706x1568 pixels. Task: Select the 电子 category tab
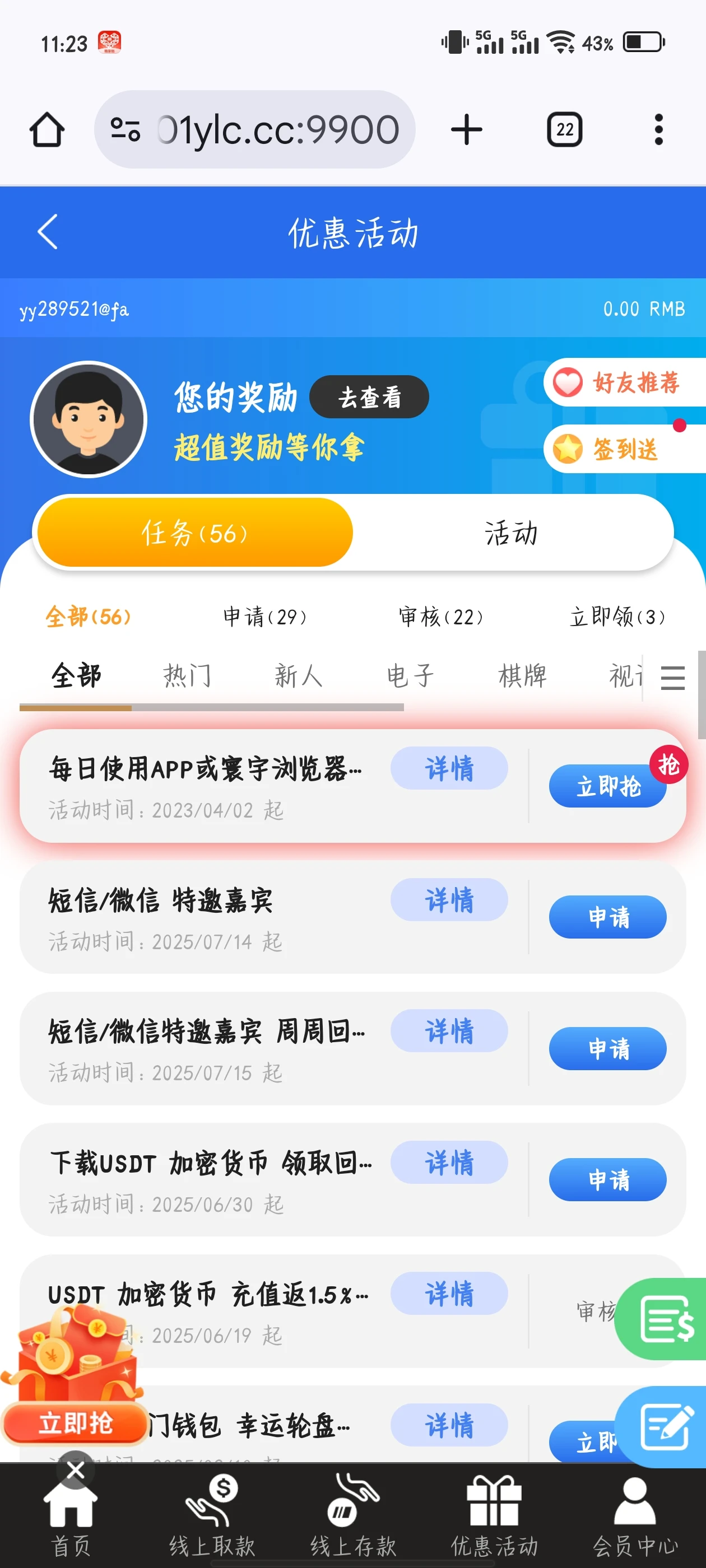click(x=410, y=676)
